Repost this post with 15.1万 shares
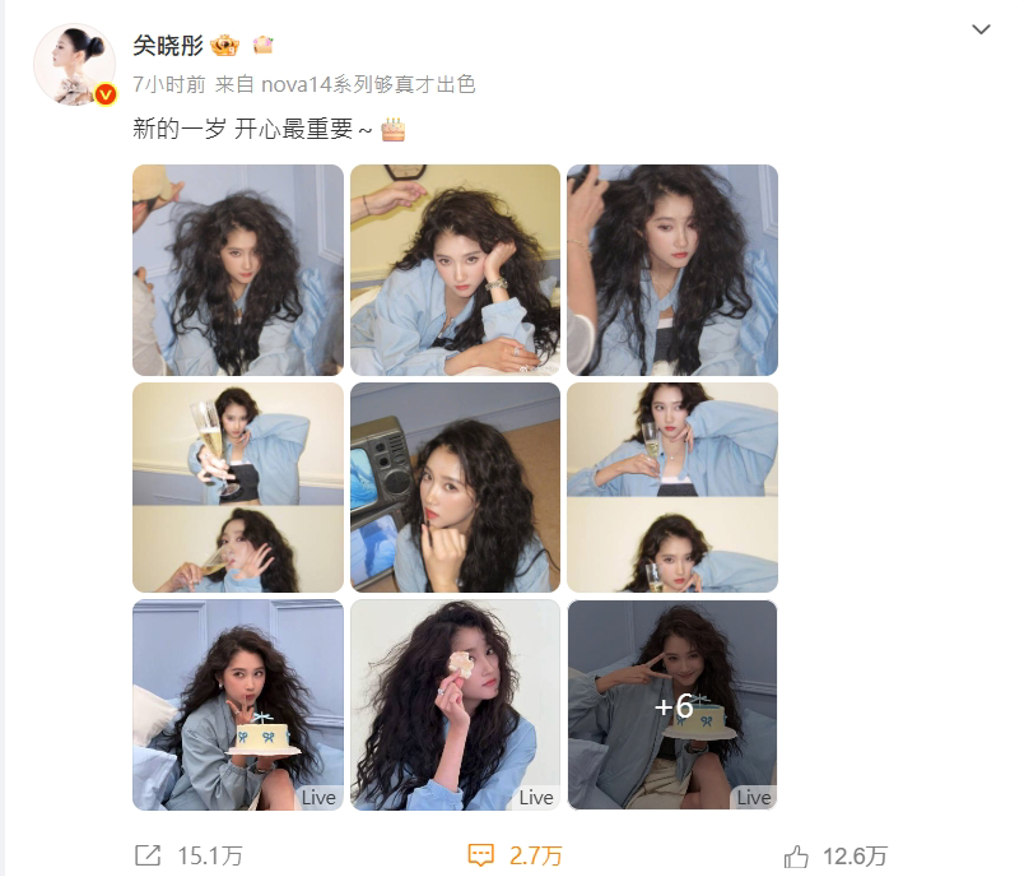Image resolution: width=1024 pixels, height=876 pixels. (x=189, y=856)
